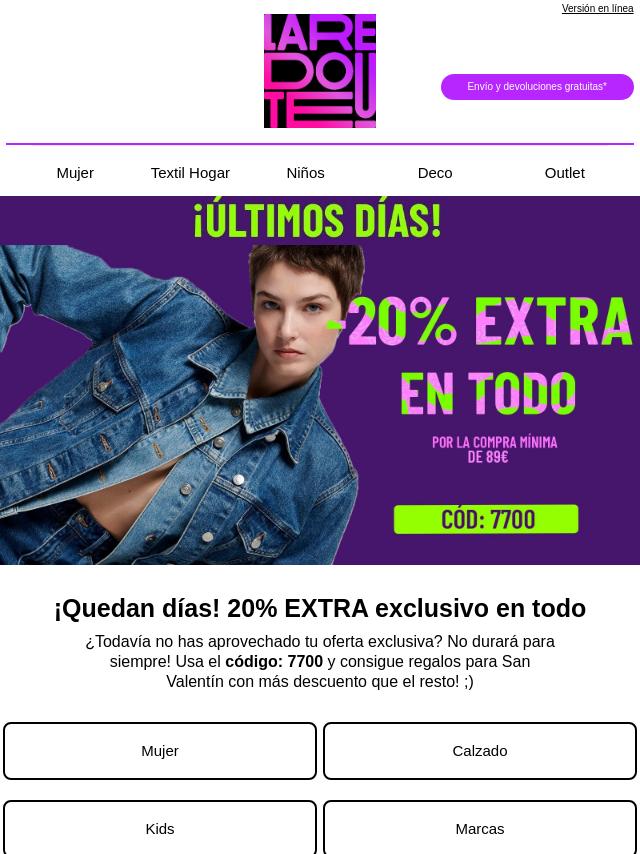Open the Versión en línea link

[x=597, y=8]
